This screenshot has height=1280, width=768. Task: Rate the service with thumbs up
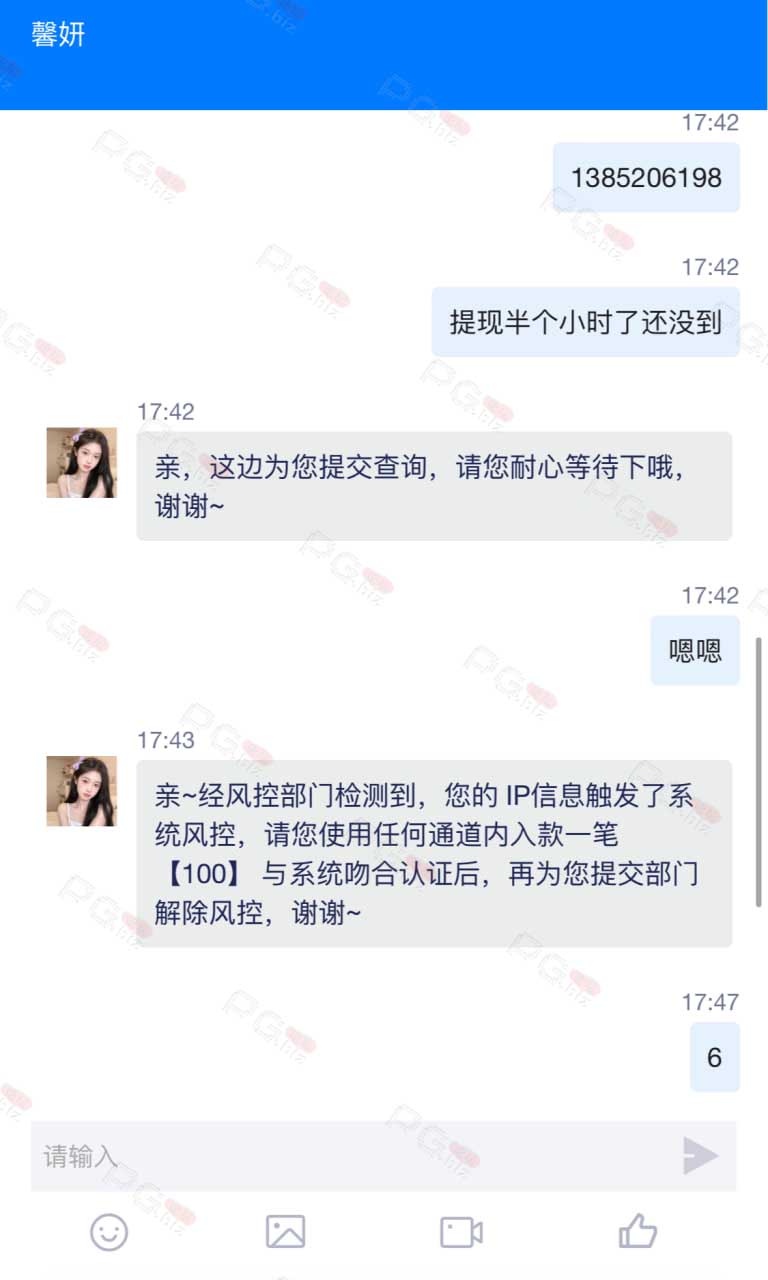637,1231
